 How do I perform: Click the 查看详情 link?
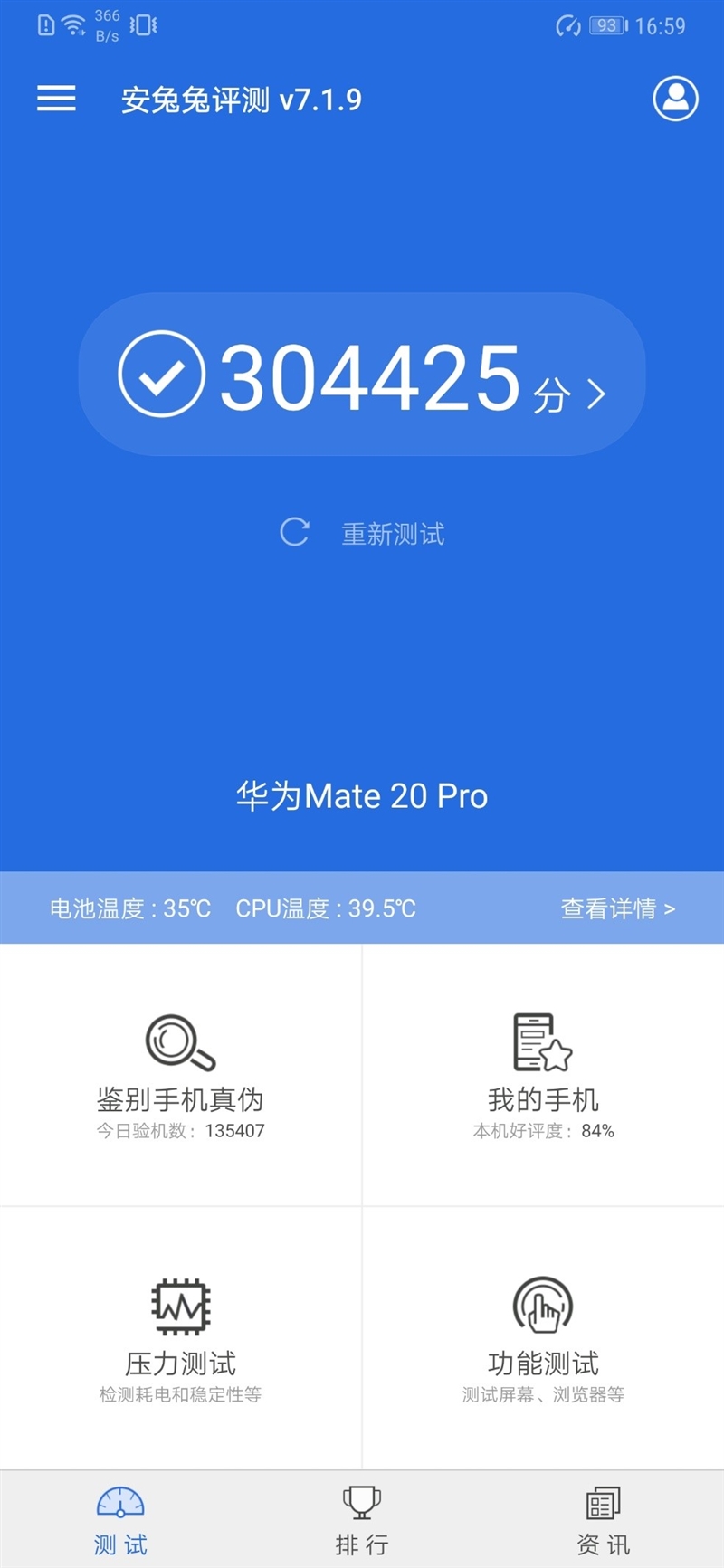pos(614,907)
